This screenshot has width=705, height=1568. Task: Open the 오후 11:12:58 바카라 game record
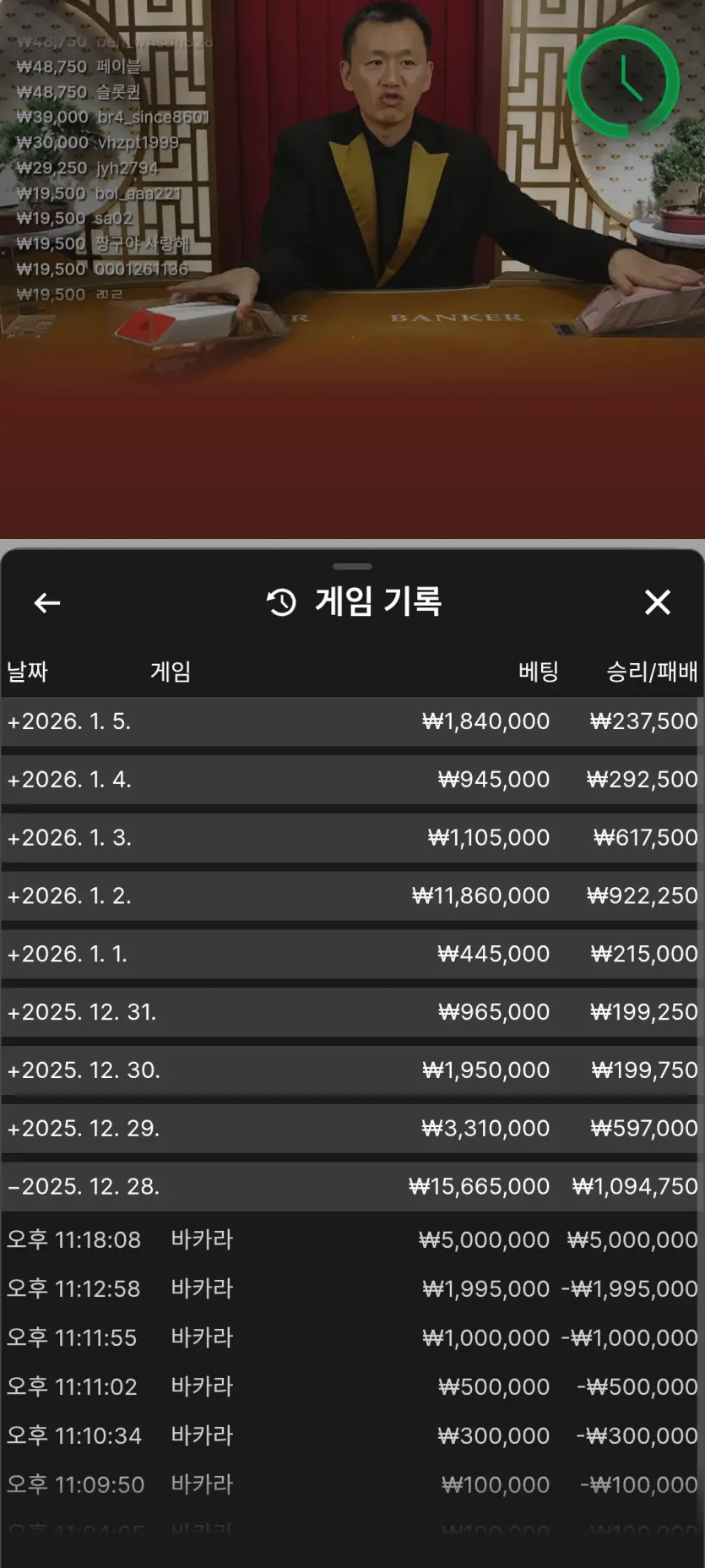pyautogui.click(x=352, y=1289)
